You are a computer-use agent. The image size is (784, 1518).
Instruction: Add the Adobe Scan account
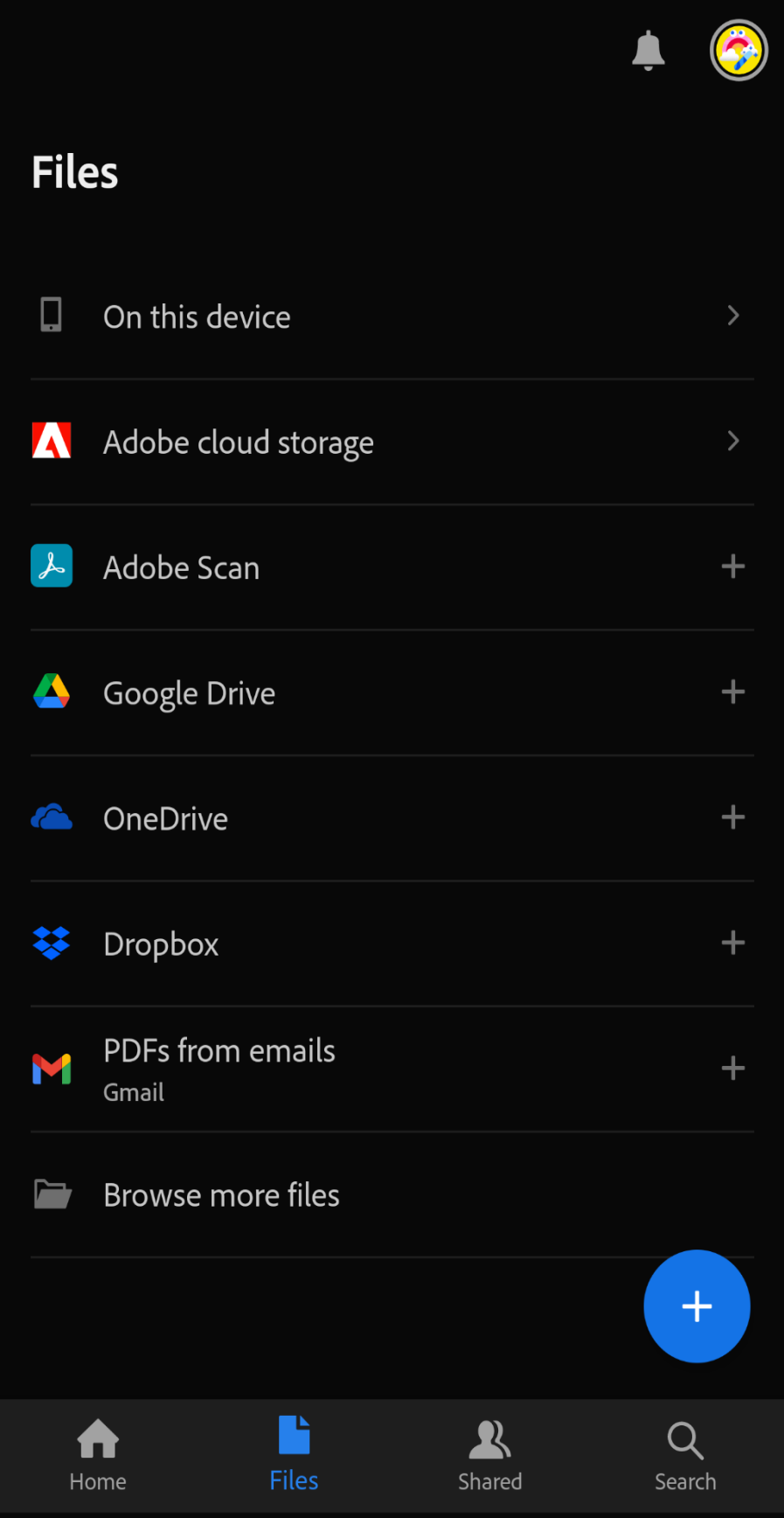(x=732, y=568)
